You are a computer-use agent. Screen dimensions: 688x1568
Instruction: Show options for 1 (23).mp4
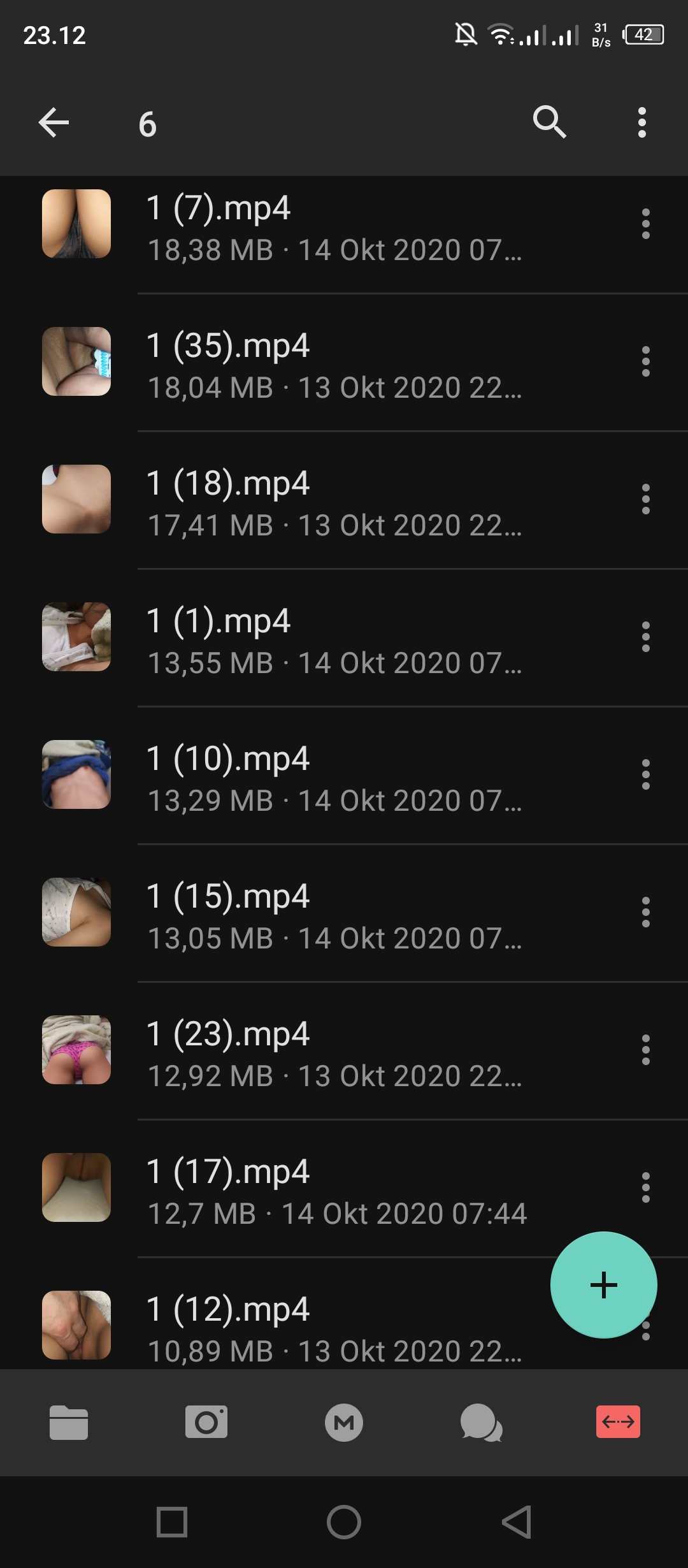pos(645,1050)
